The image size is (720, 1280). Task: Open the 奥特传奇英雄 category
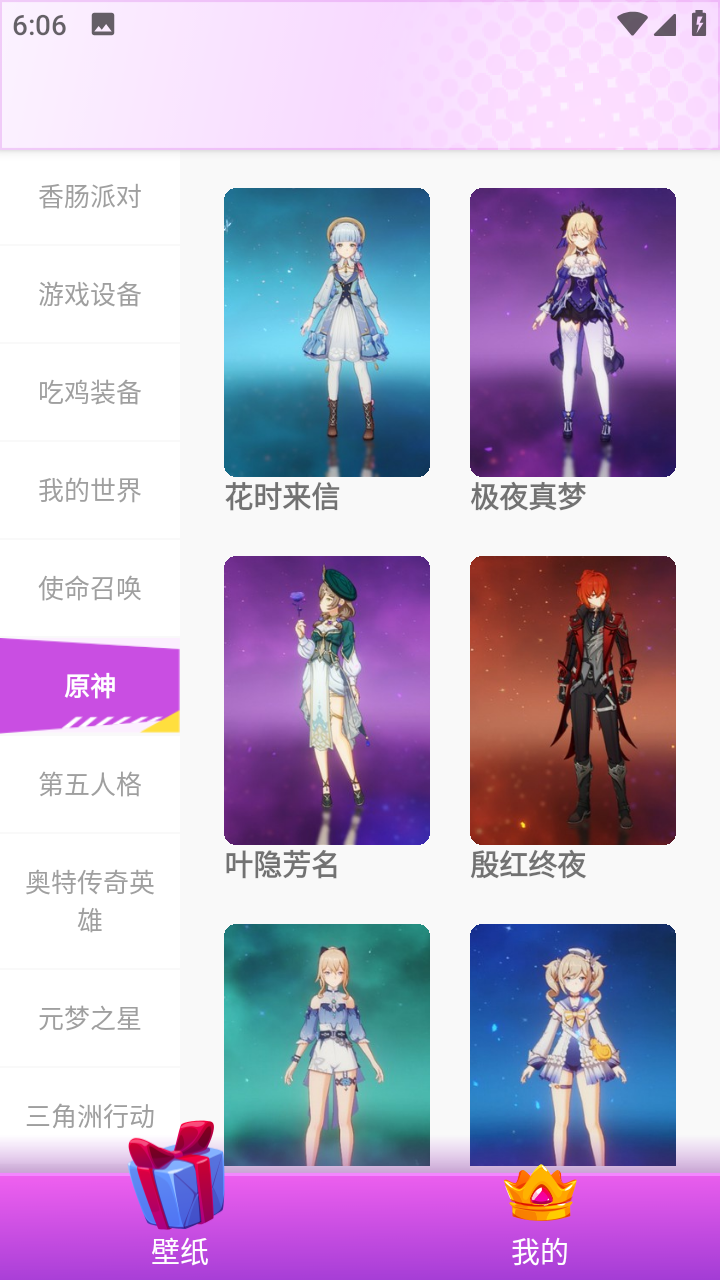(90, 901)
